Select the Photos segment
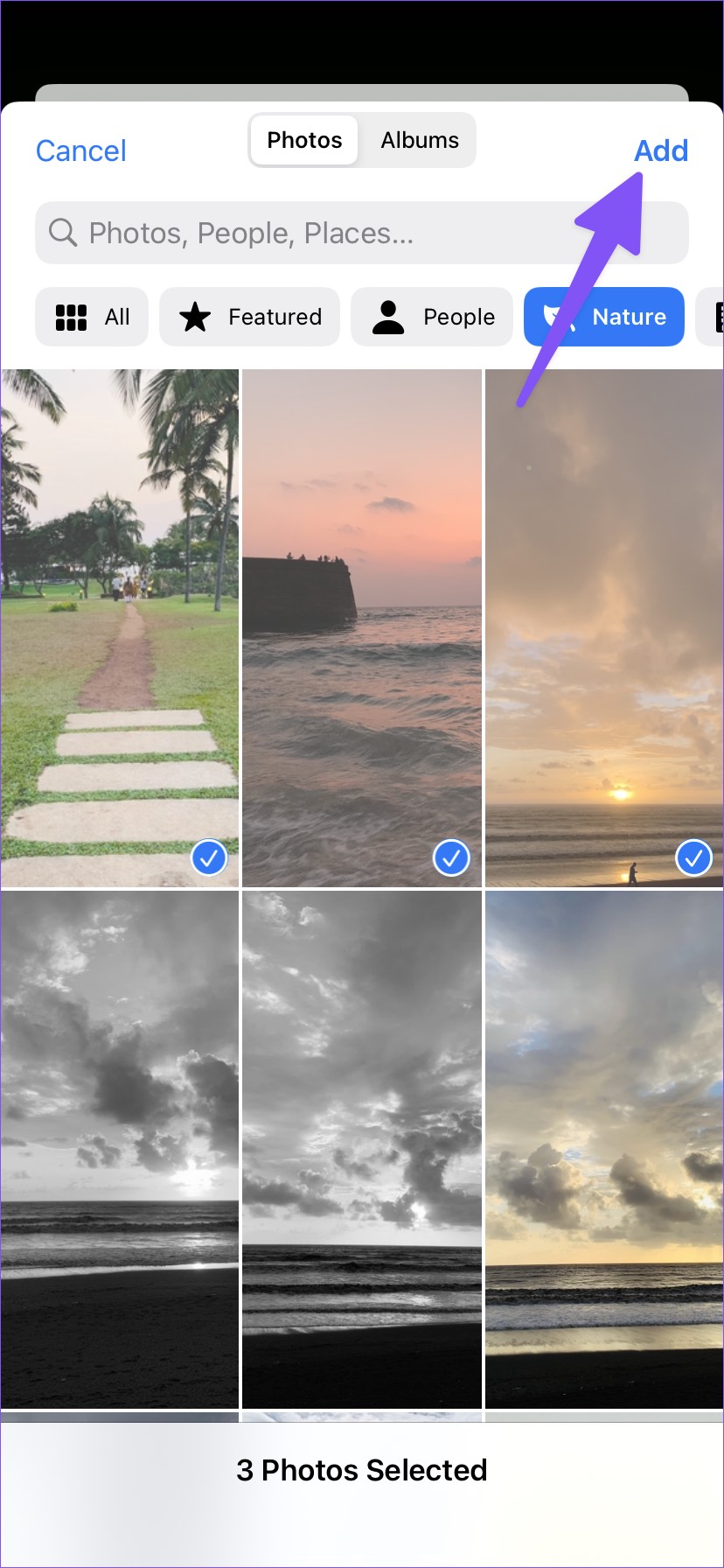This screenshot has height=1568, width=724. 304,140
